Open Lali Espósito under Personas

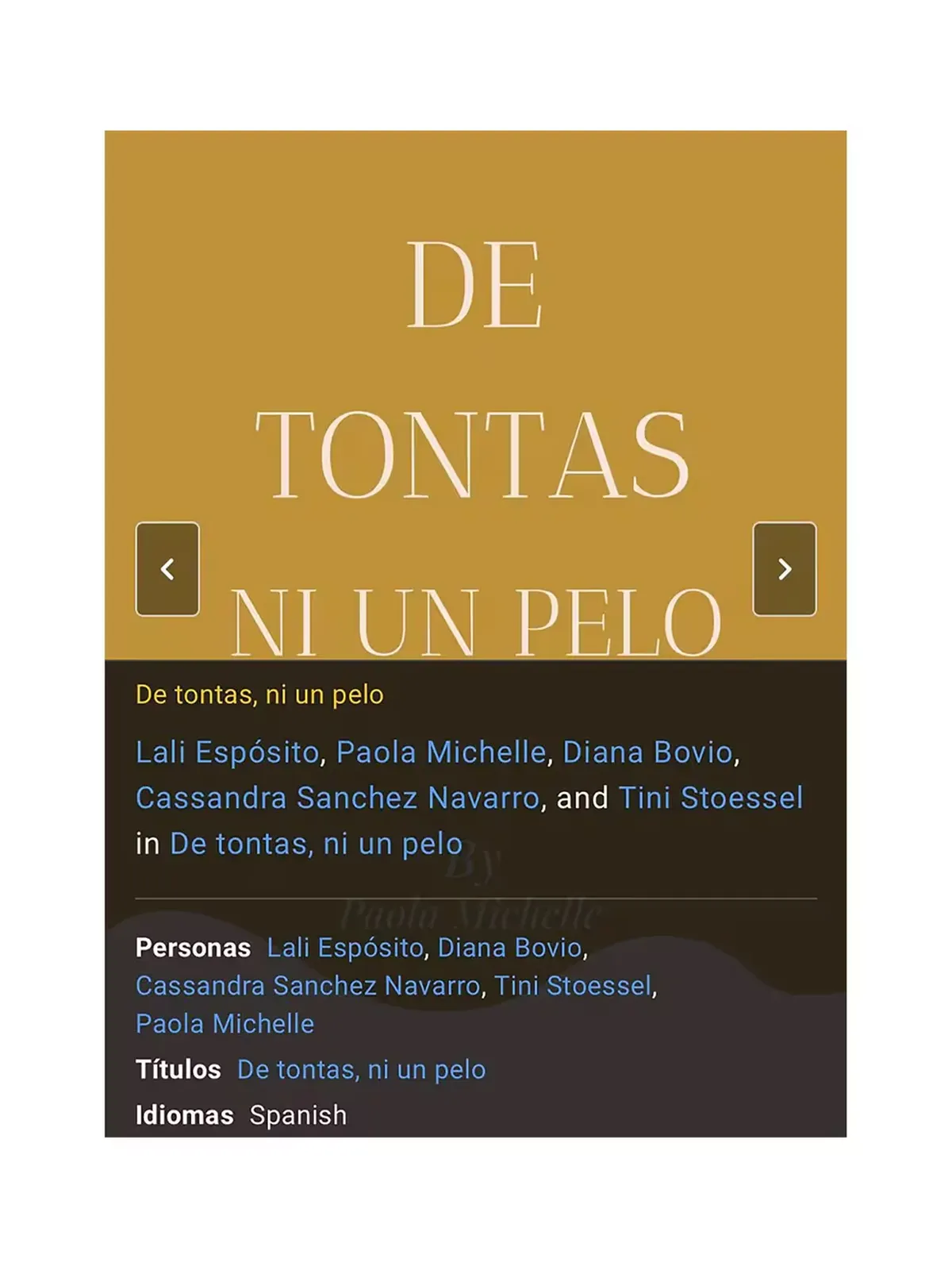coord(345,948)
